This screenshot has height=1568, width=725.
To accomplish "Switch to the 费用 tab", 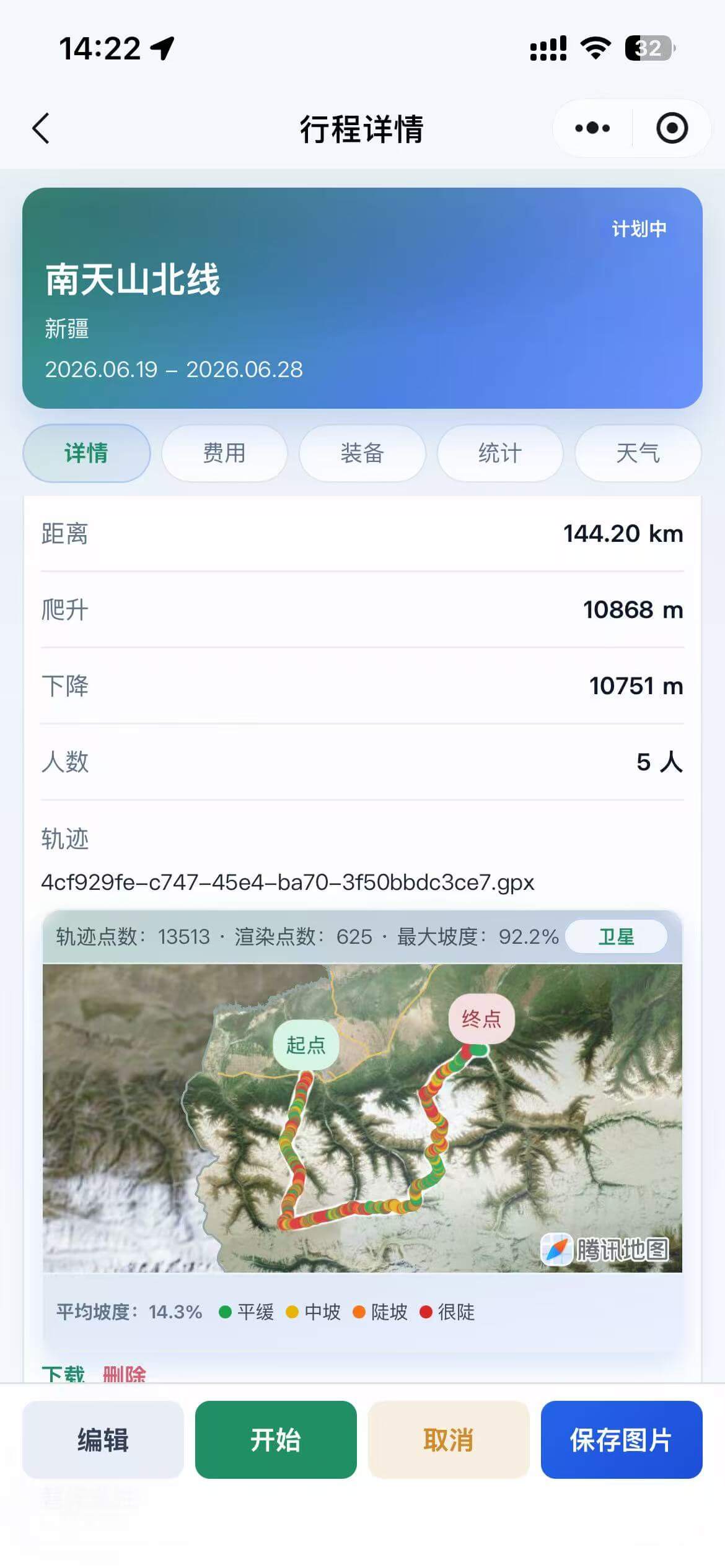I will coord(224,453).
